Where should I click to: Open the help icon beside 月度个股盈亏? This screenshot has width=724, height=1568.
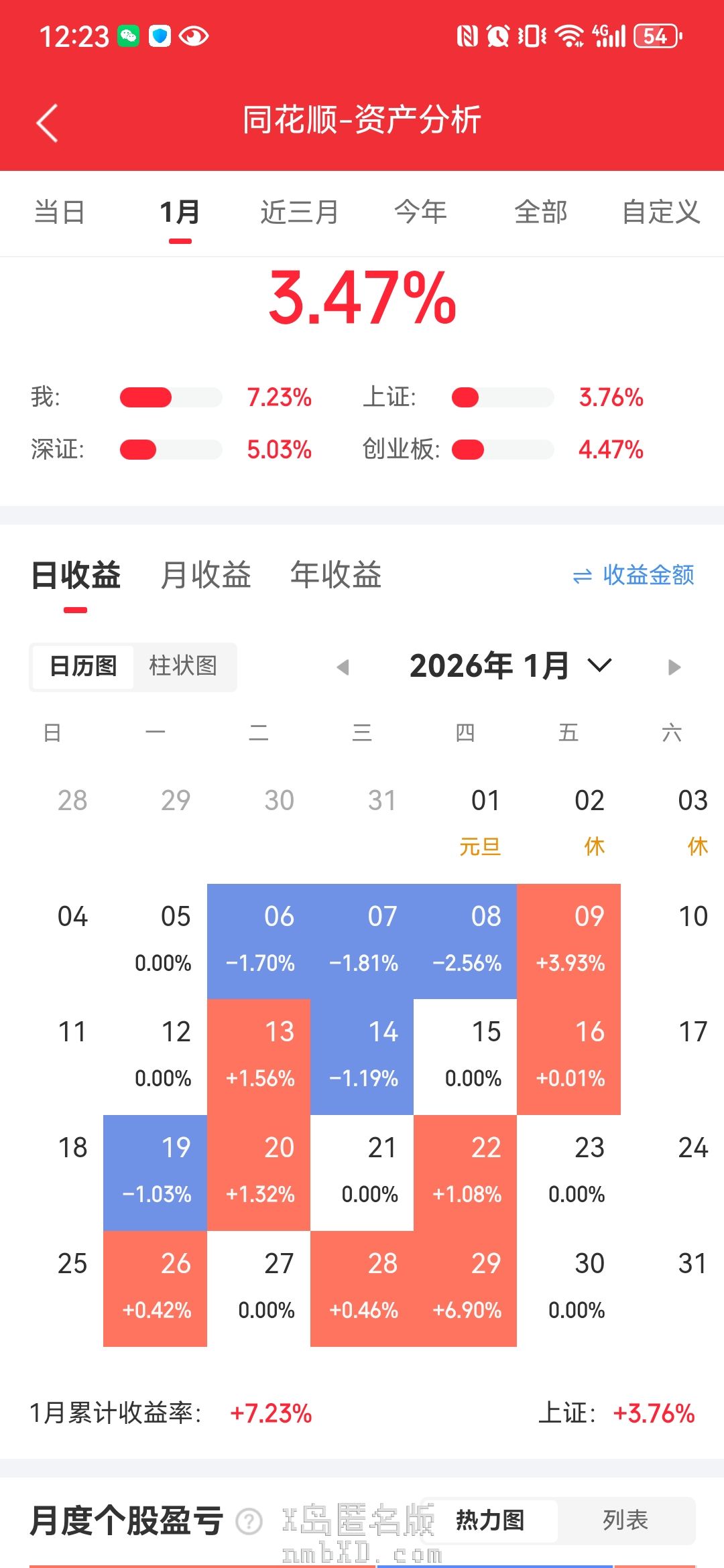pyautogui.click(x=249, y=1521)
